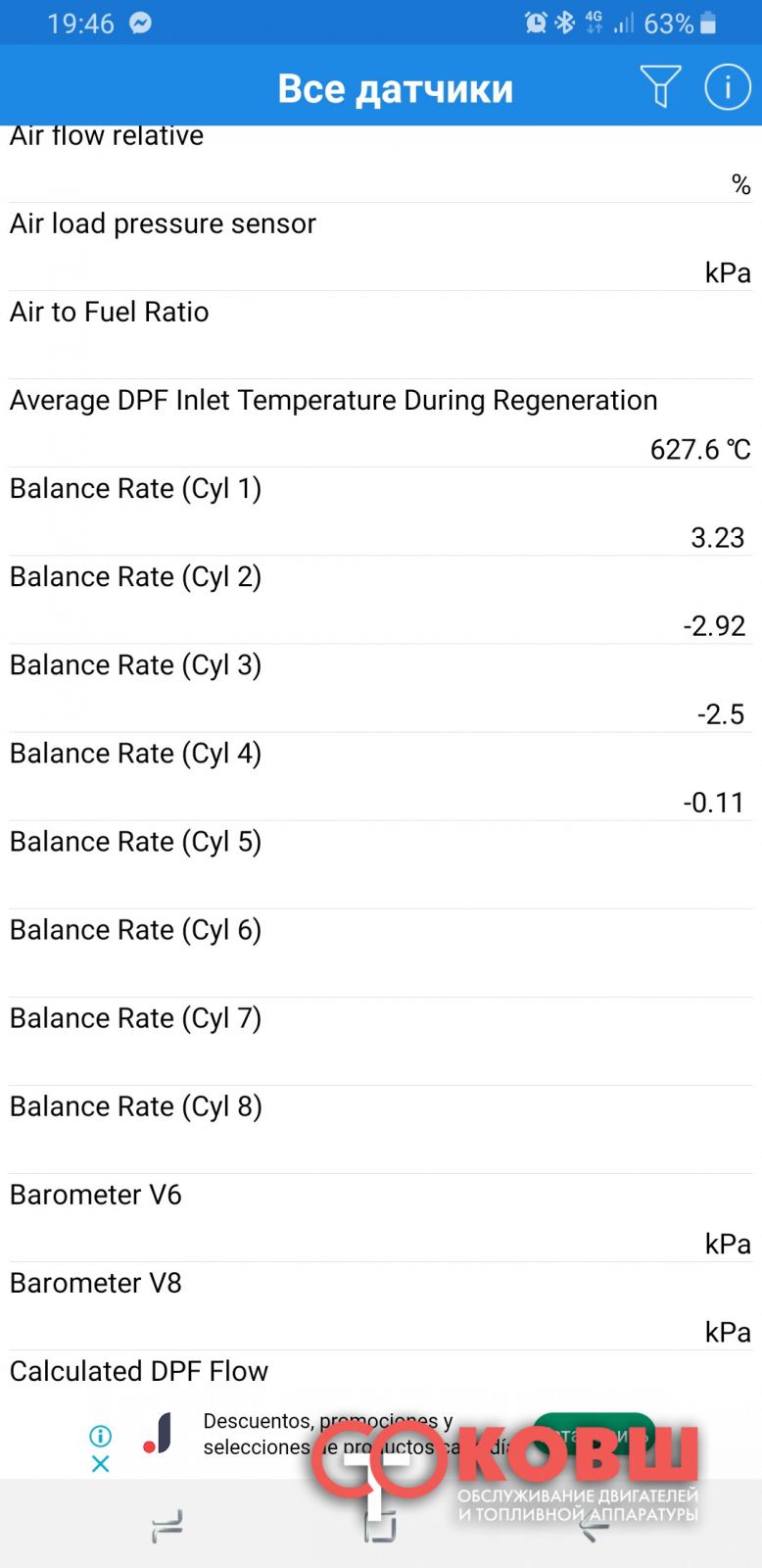762x1568 pixels.
Task: Open the Barometer V8 sensor
Action: point(381,1305)
